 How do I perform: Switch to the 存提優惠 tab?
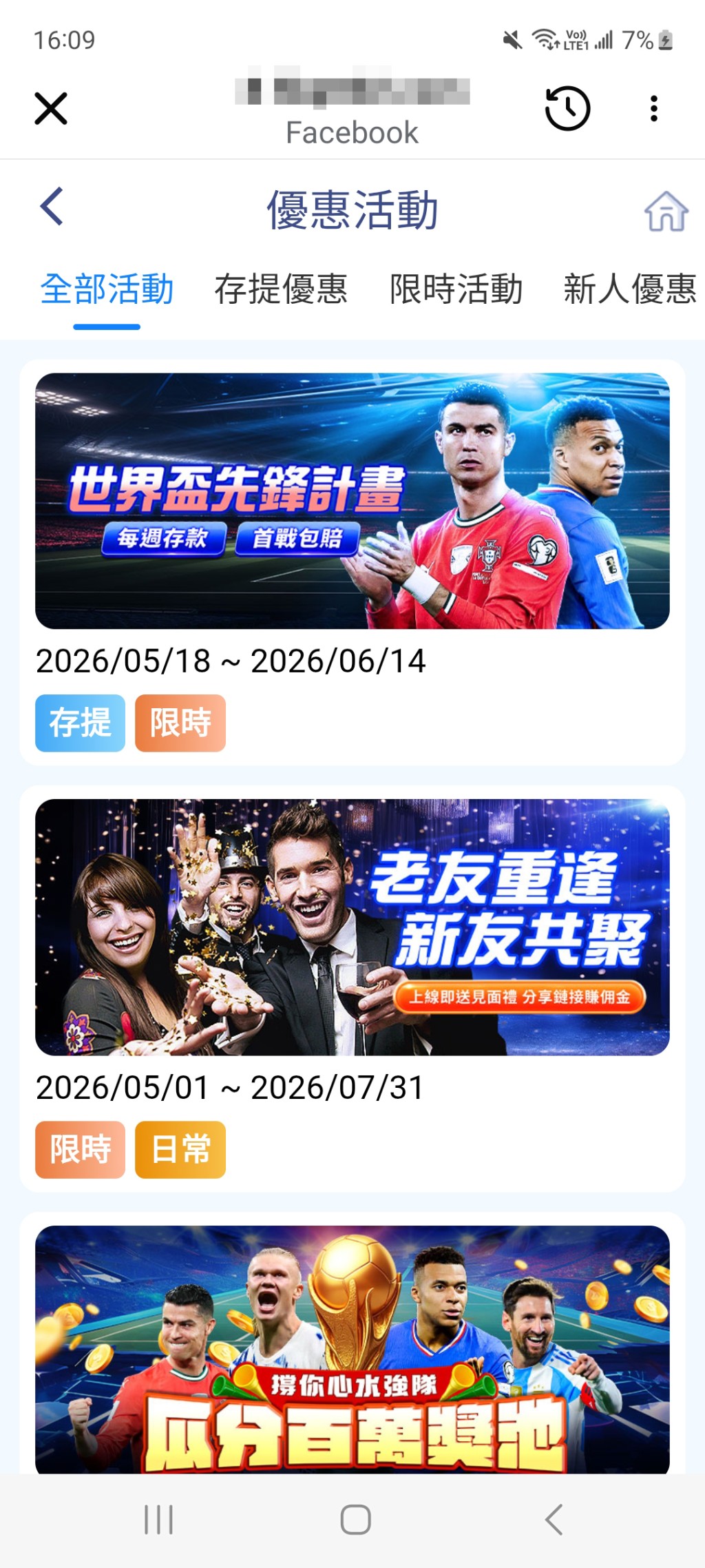[x=281, y=289]
